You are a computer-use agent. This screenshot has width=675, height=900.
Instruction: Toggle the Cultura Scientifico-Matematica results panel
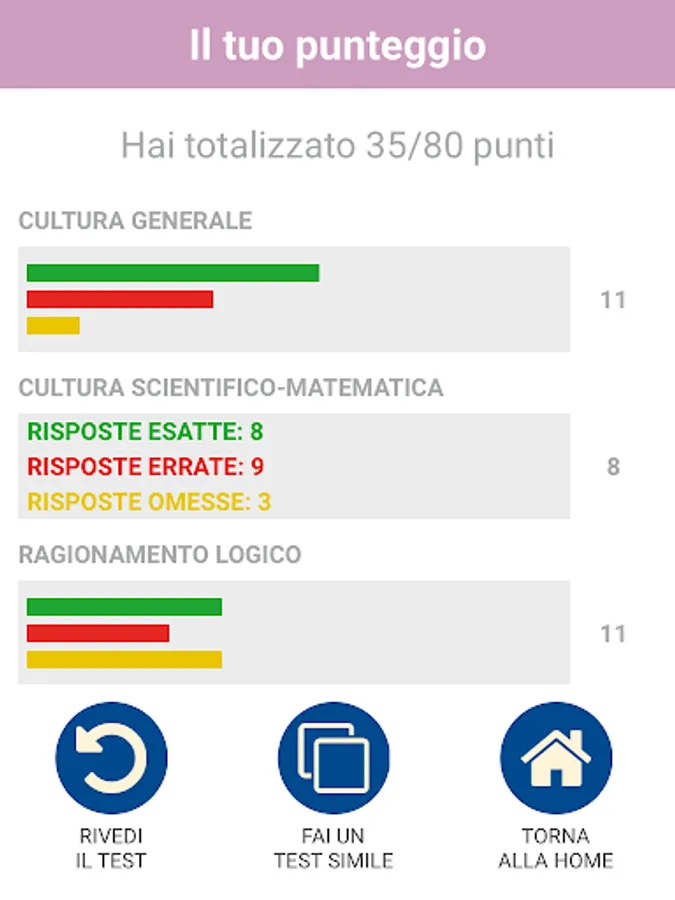tap(294, 466)
